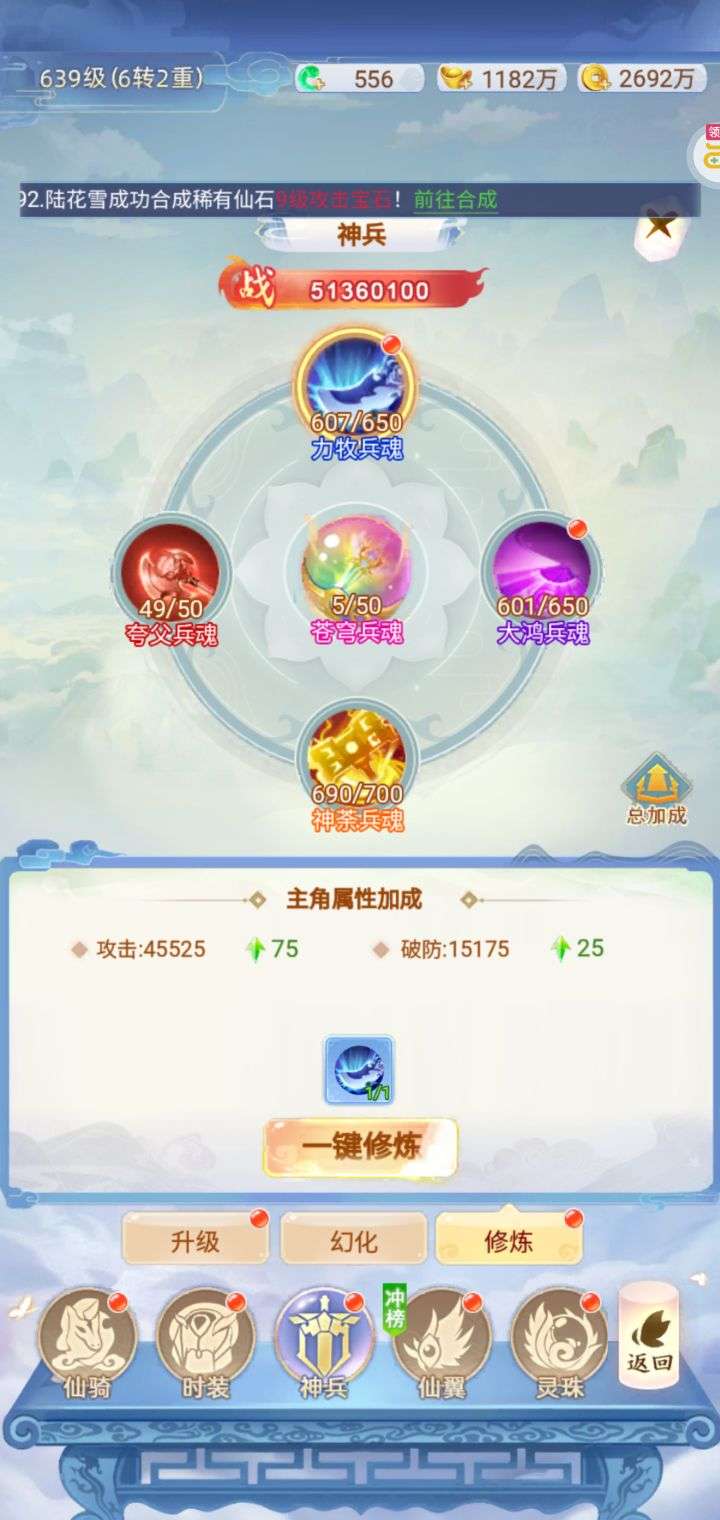Tap the 返回 lantern button
The width and height of the screenshot is (720, 1520).
pyautogui.click(x=649, y=1336)
